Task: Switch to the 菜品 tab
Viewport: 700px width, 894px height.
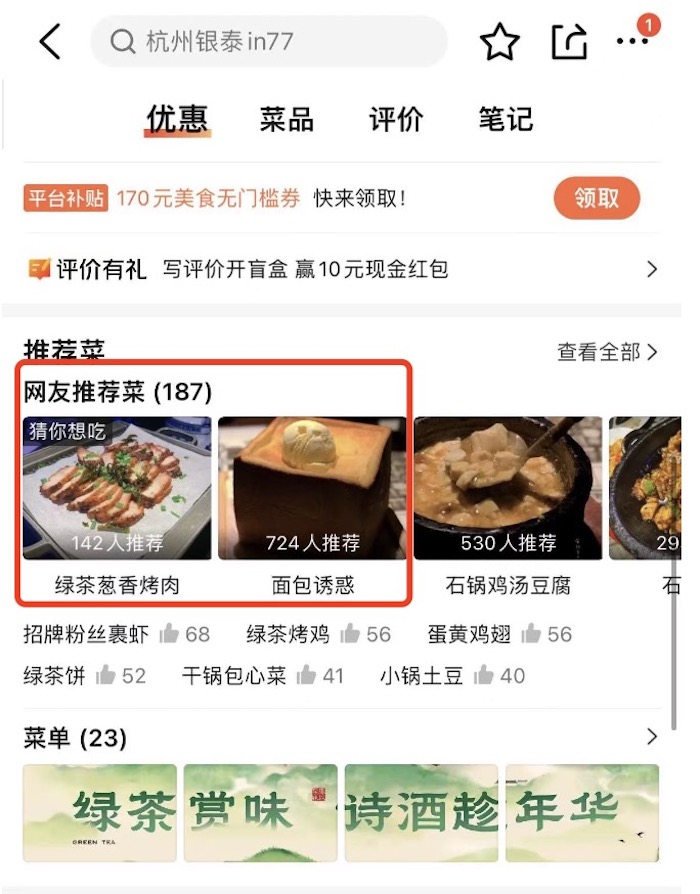Action: click(x=287, y=120)
